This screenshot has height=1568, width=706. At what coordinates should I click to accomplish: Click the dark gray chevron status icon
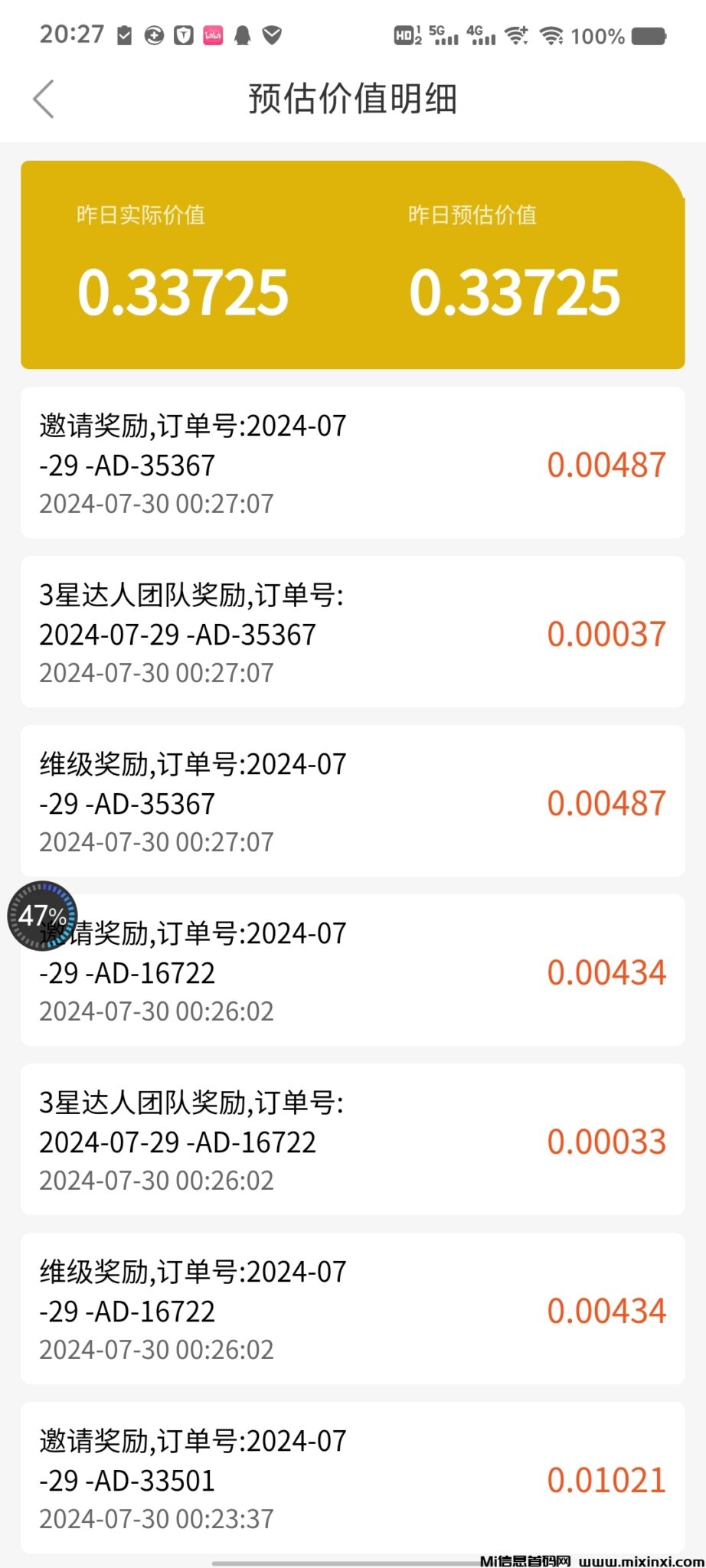pos(273,34)
